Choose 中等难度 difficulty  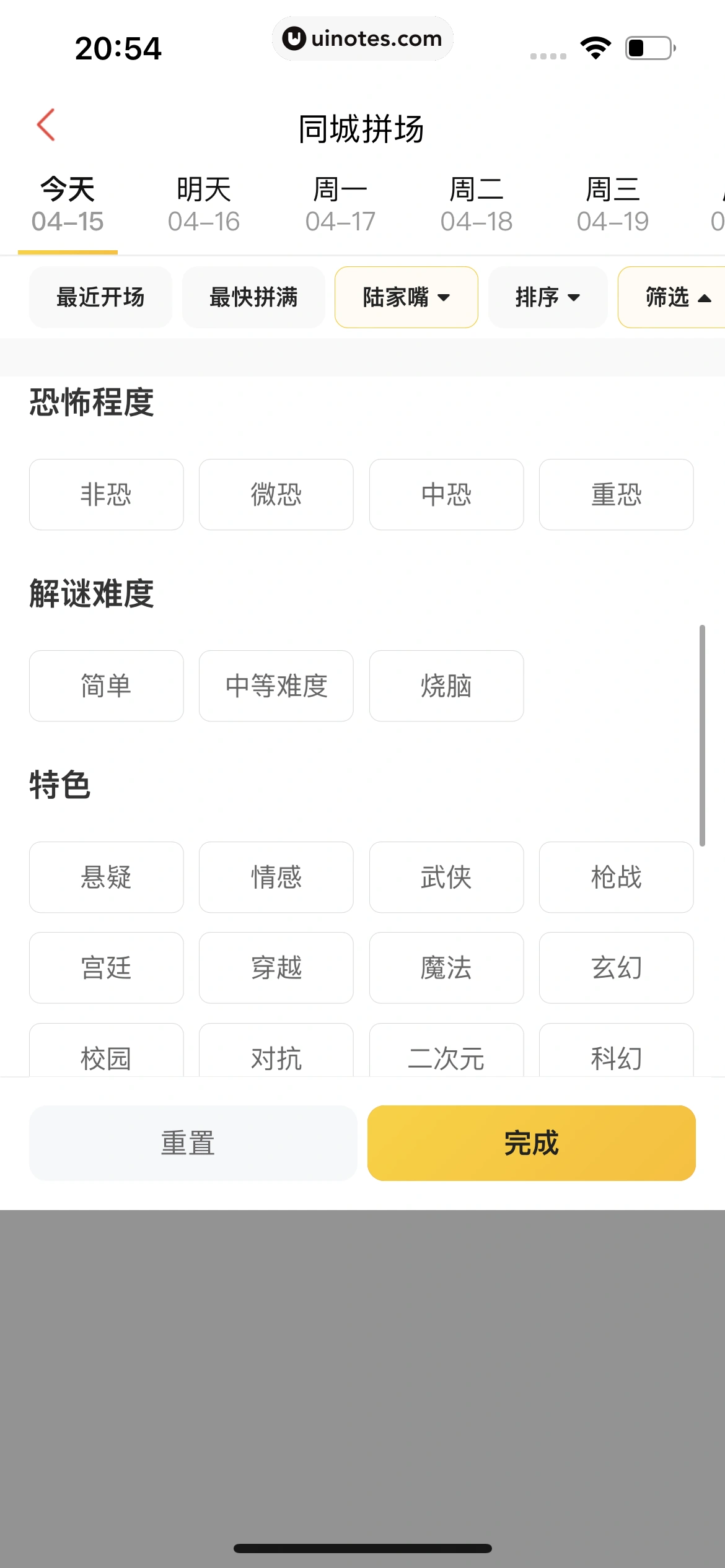[276, 686]
